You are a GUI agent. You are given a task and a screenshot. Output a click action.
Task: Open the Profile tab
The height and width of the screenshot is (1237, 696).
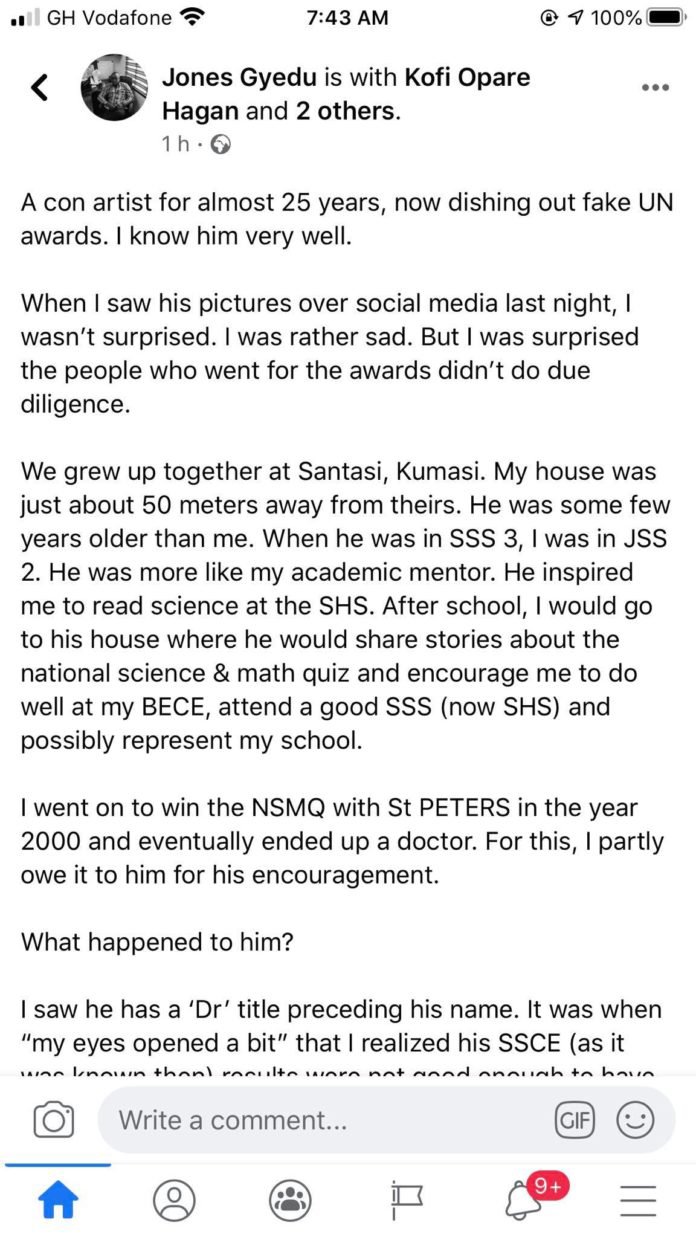174,1199
